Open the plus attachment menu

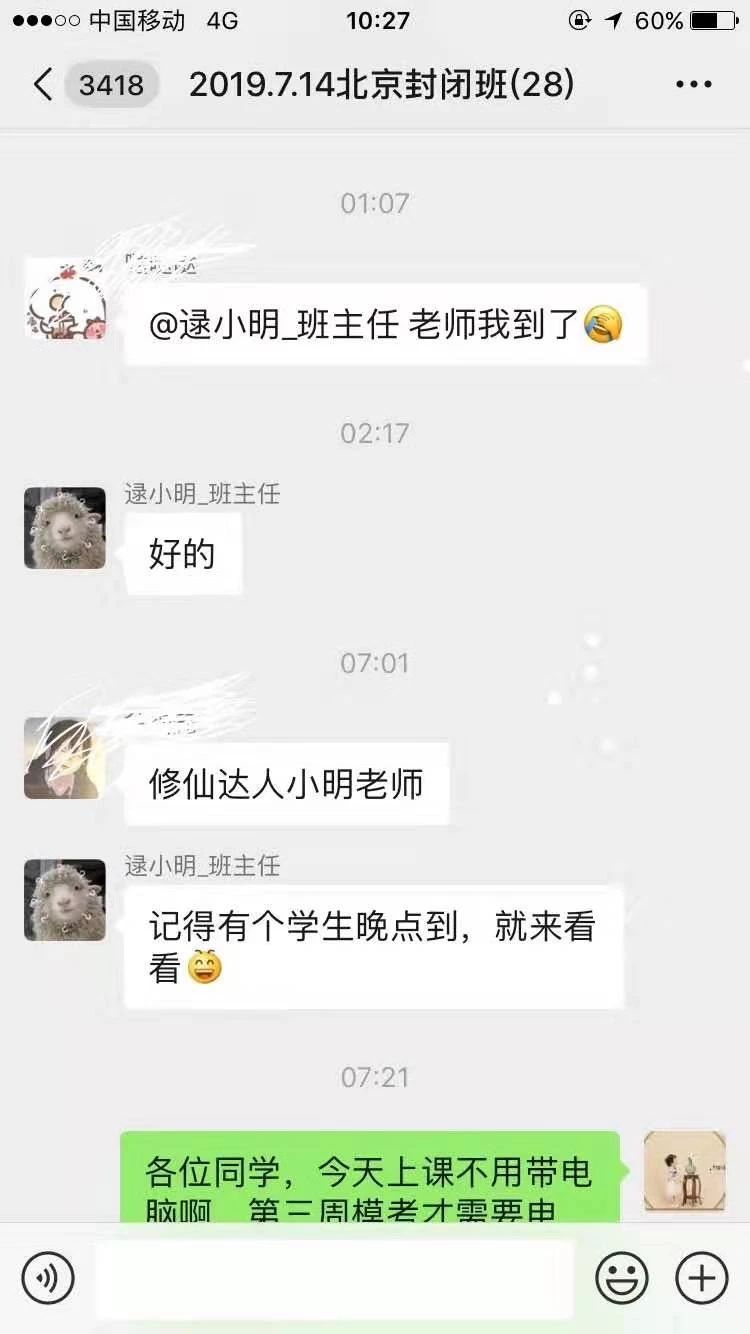coord(702,1277)
